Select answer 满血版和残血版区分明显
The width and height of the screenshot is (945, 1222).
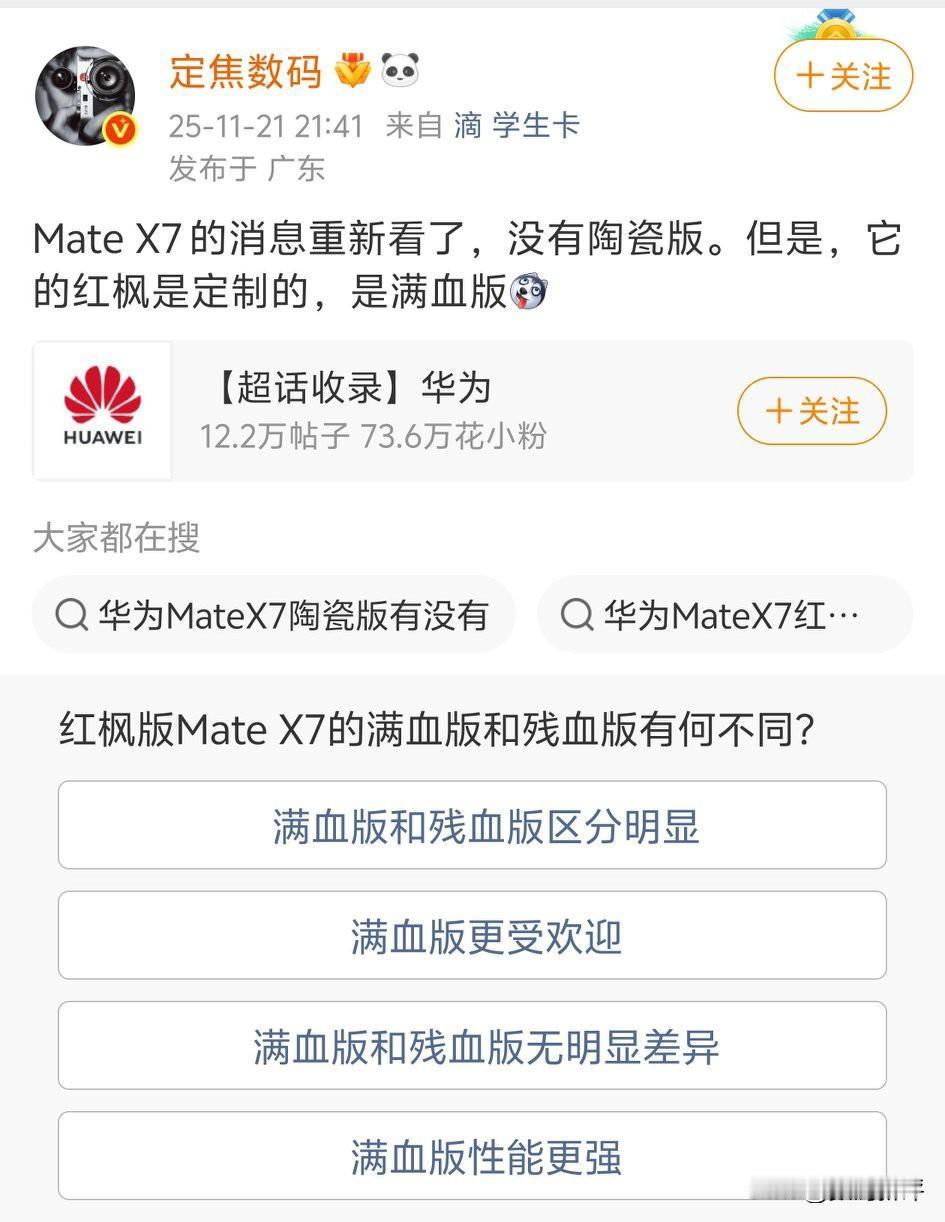[472, 824]
